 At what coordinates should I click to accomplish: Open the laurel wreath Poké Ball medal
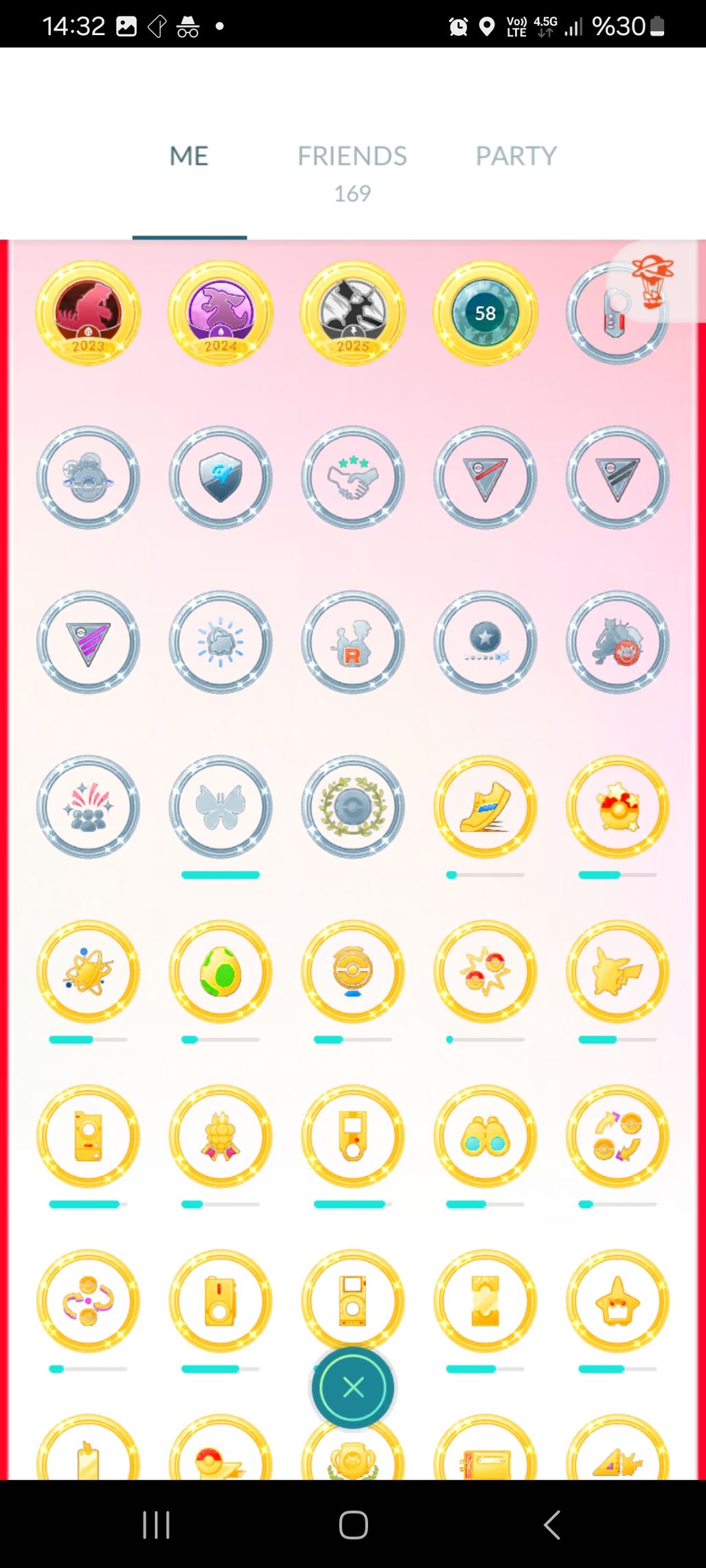coord(353,807)
